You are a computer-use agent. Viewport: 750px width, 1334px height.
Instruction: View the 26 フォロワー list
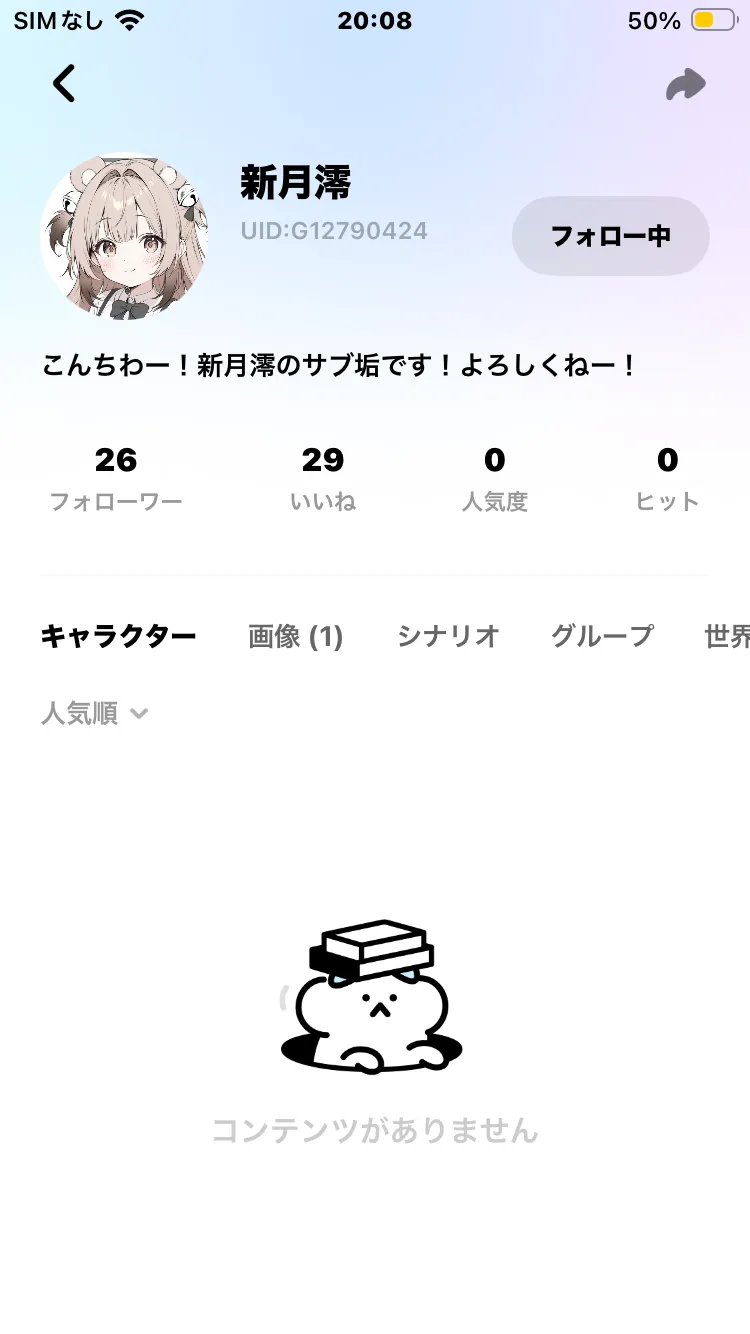(x=116, y=477)
